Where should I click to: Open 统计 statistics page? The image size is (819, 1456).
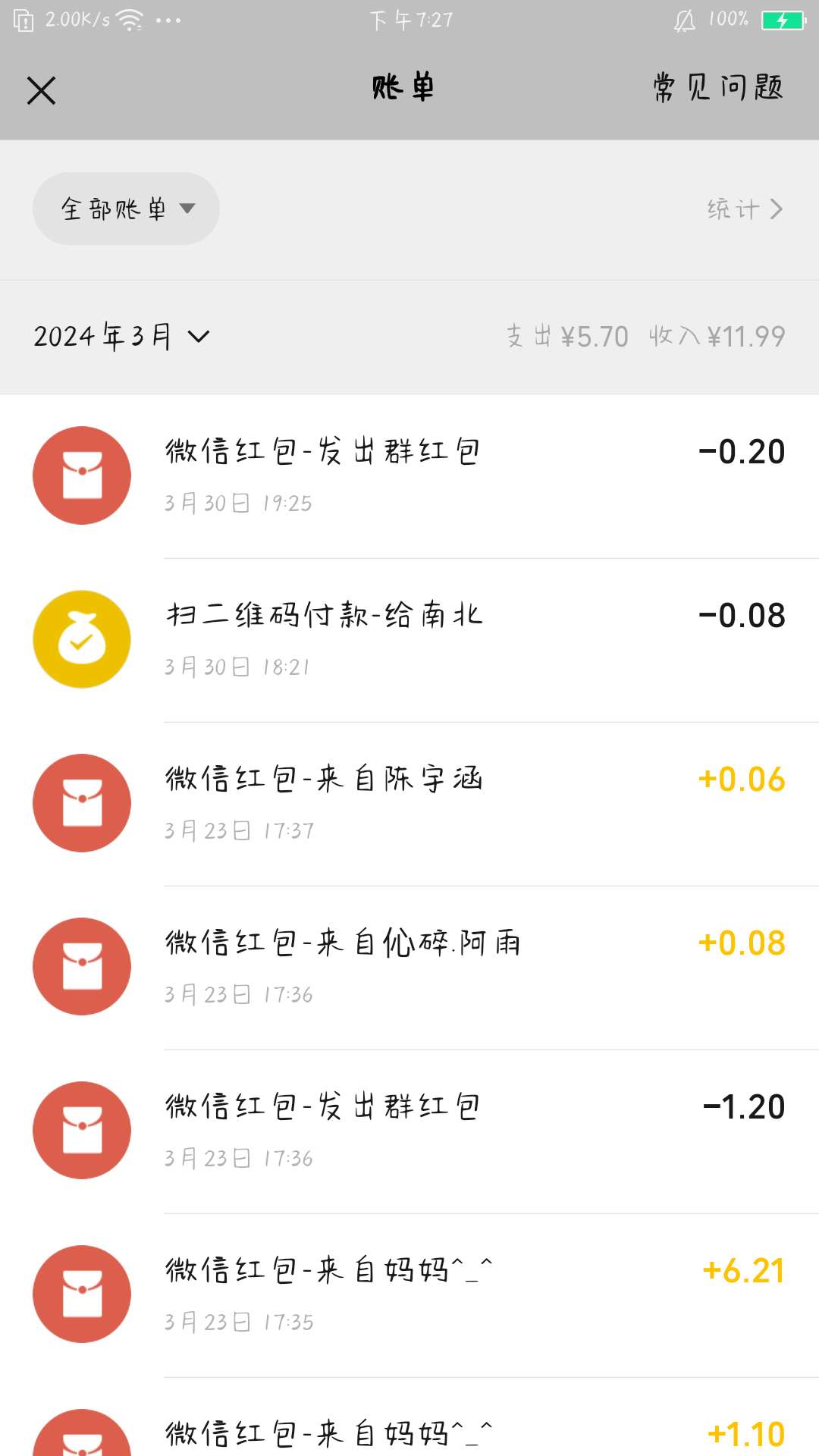[744, 209]
